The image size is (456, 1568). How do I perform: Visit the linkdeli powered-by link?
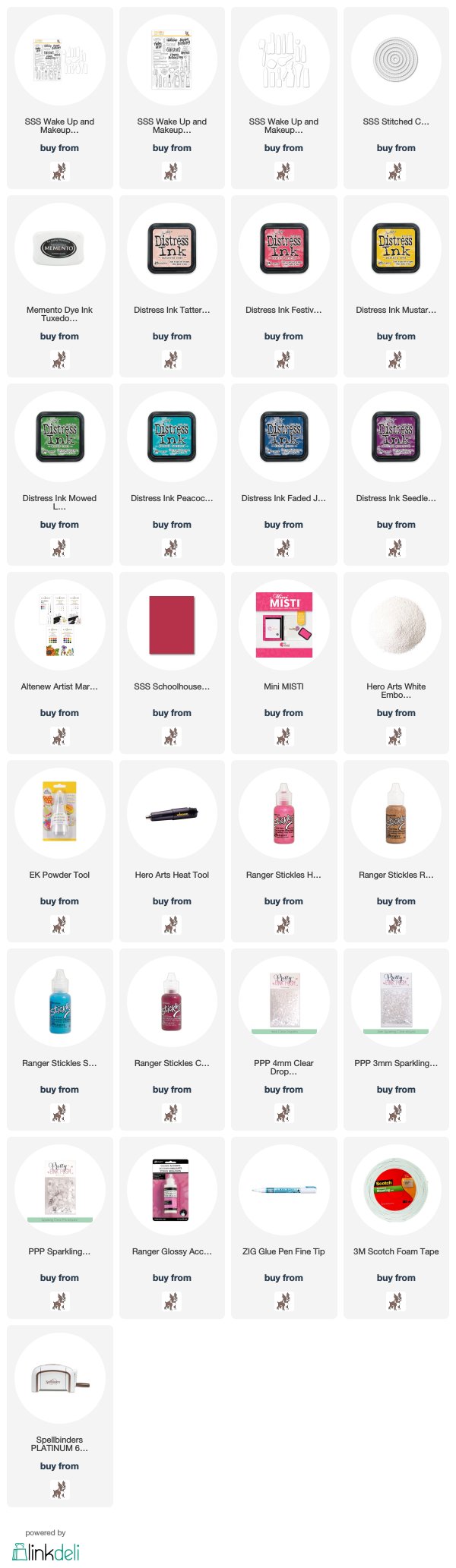point(46,1552)
